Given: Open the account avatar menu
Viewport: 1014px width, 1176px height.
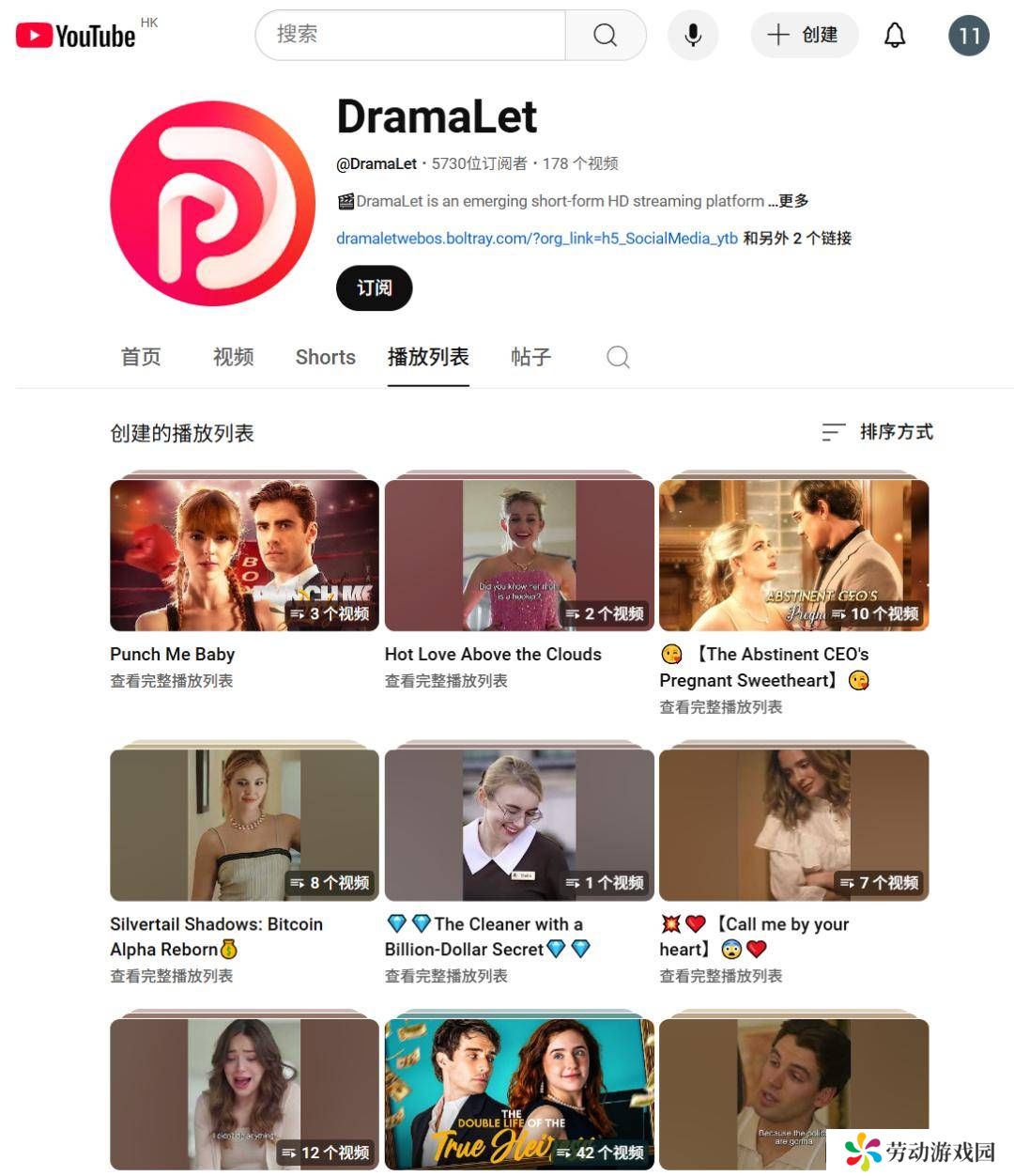Looking at the screenshot, I should [968, 36].
